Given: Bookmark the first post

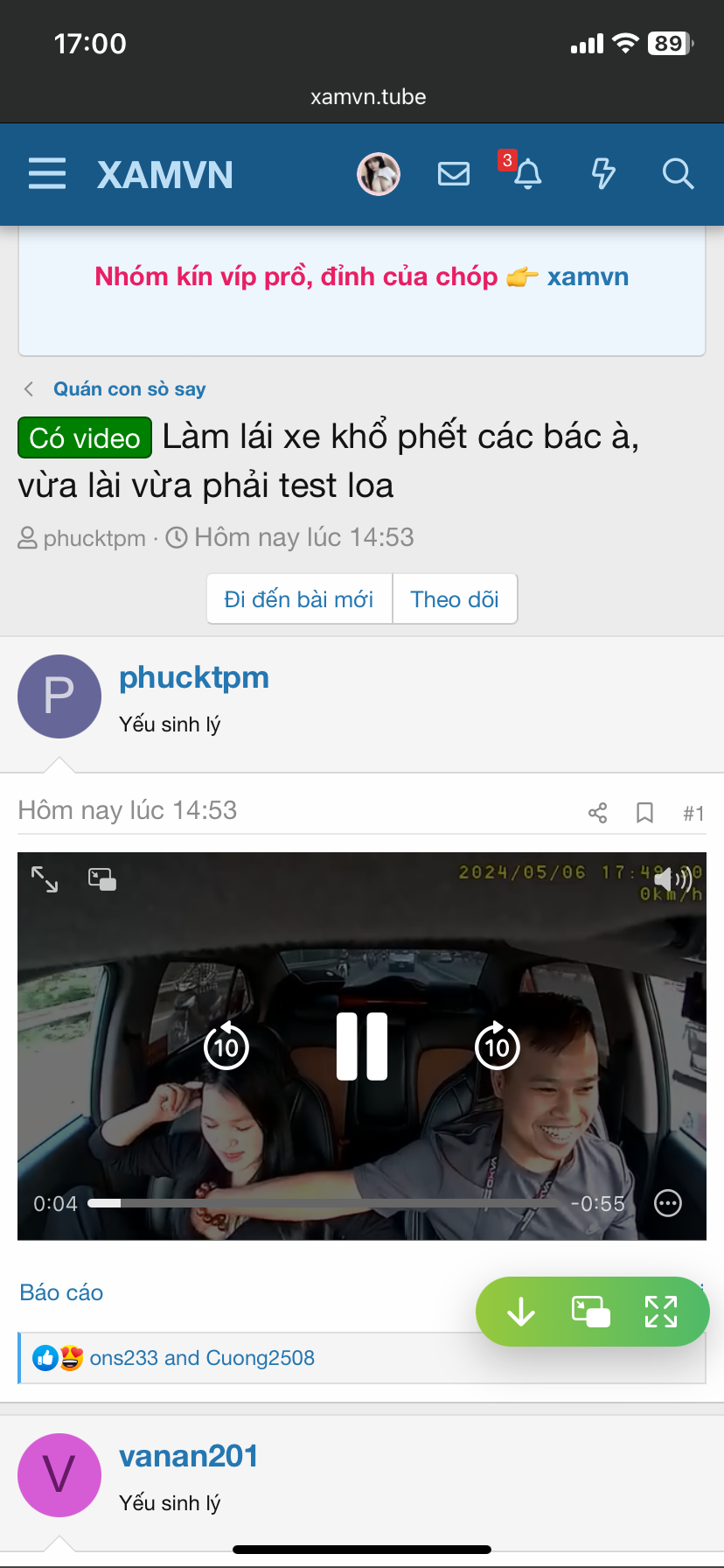Looking at the screenshot, I should [x=644, y=813].
